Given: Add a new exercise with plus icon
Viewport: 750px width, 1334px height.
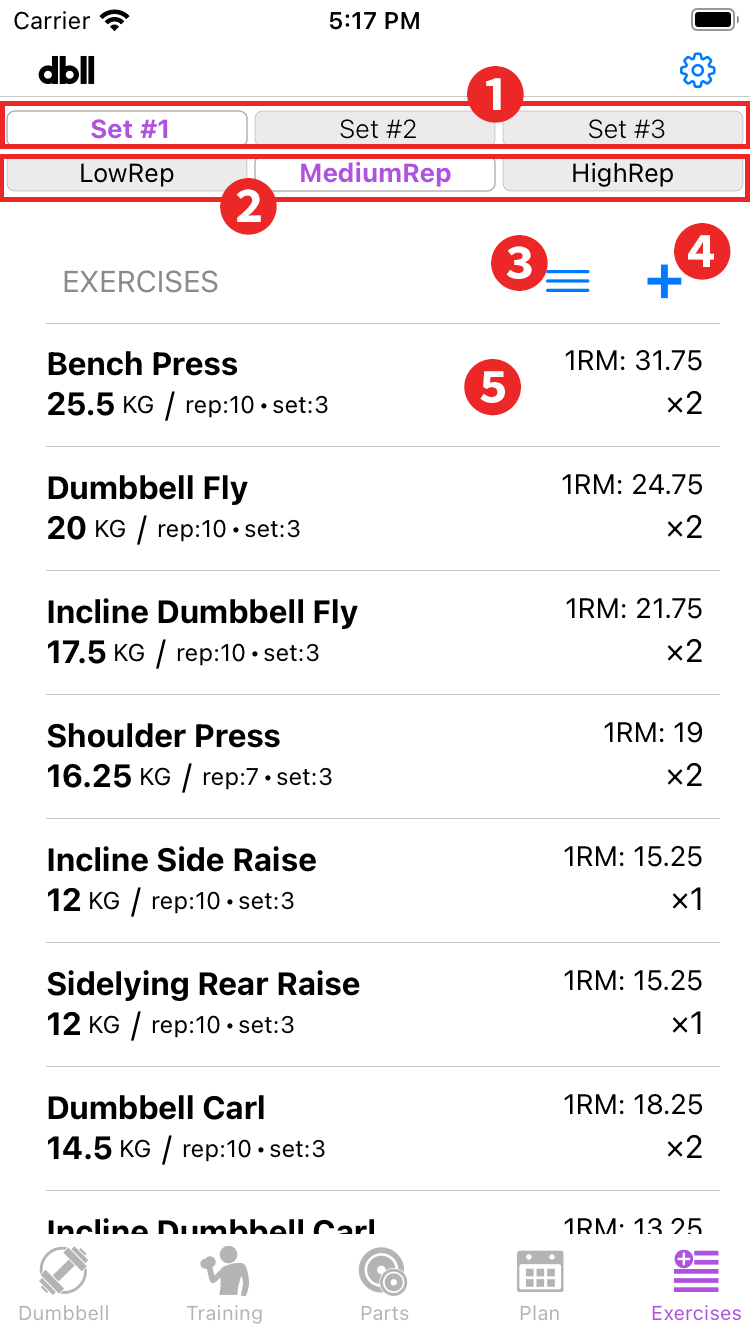Looking at the screenshot, I should click(x=663, y=282).
